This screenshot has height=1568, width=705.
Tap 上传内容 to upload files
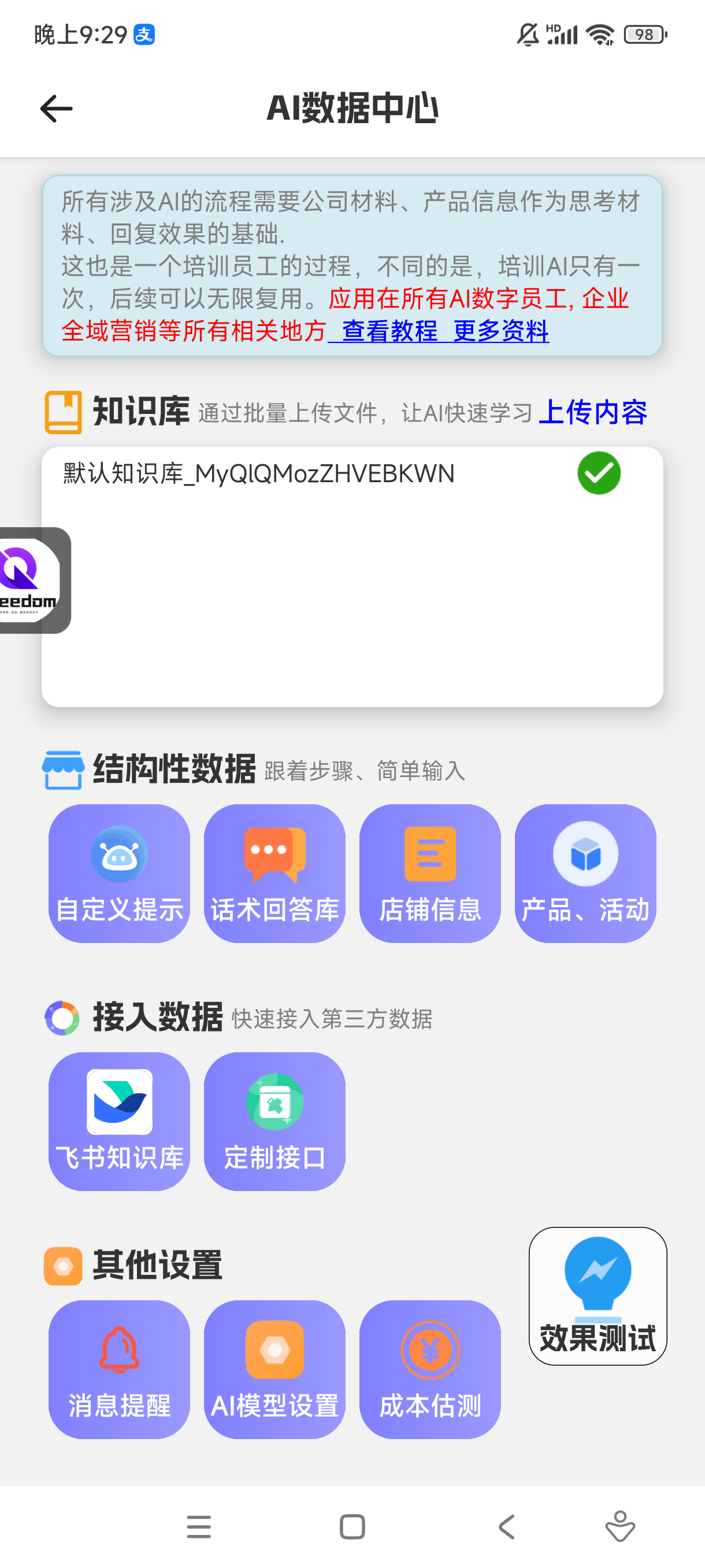[592, 413]
